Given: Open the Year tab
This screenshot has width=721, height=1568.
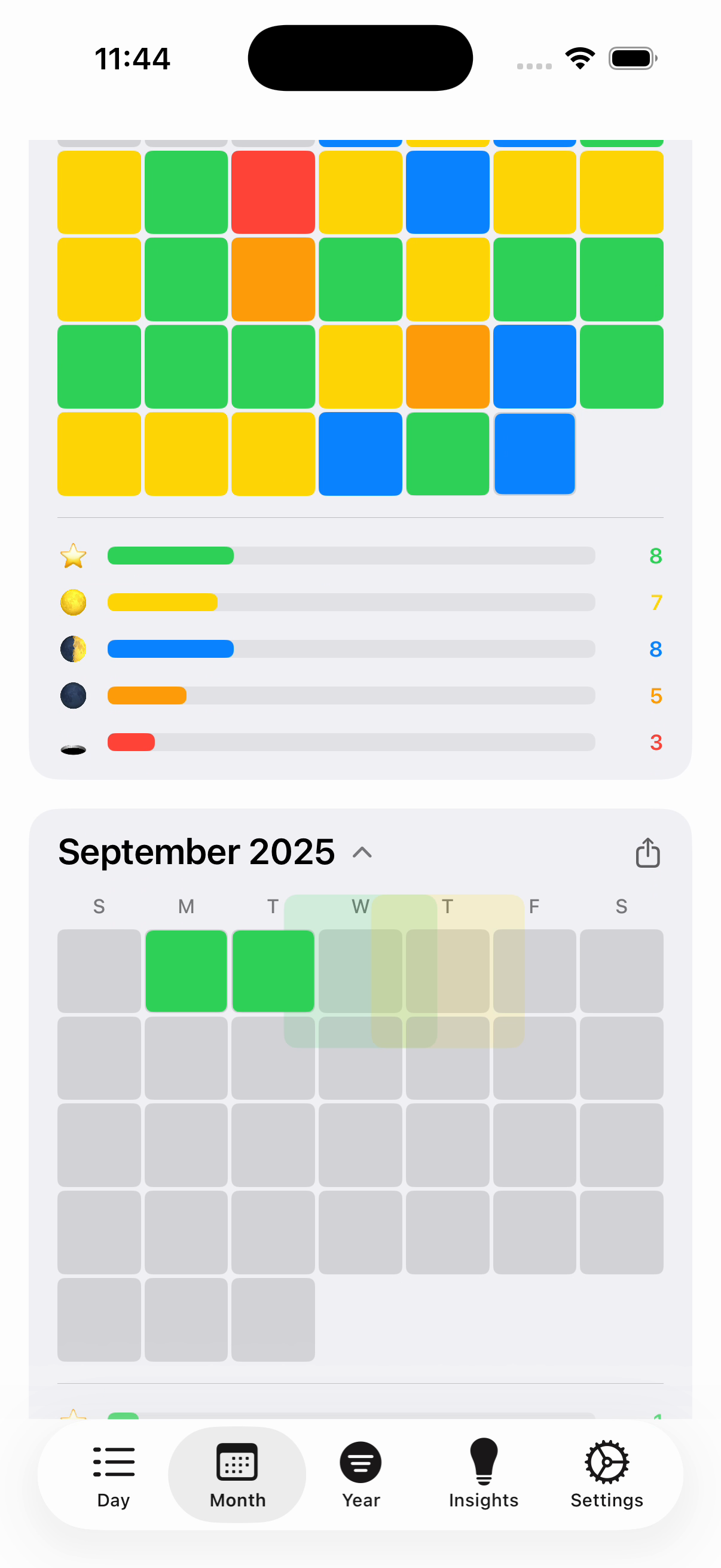Looking at the screenshot, I should [x=360, y=1475].
